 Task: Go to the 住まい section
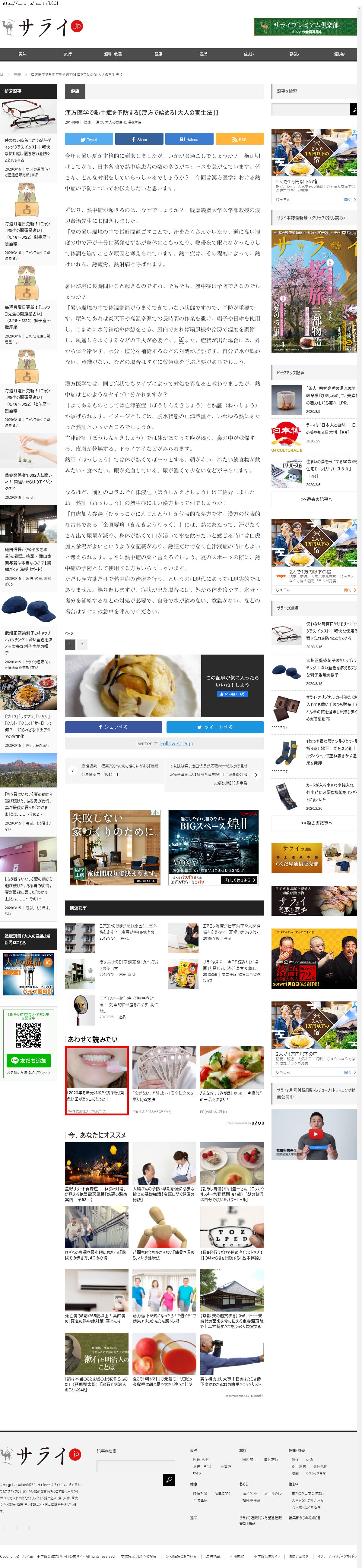pyautogui.click(x=249, y=54)
